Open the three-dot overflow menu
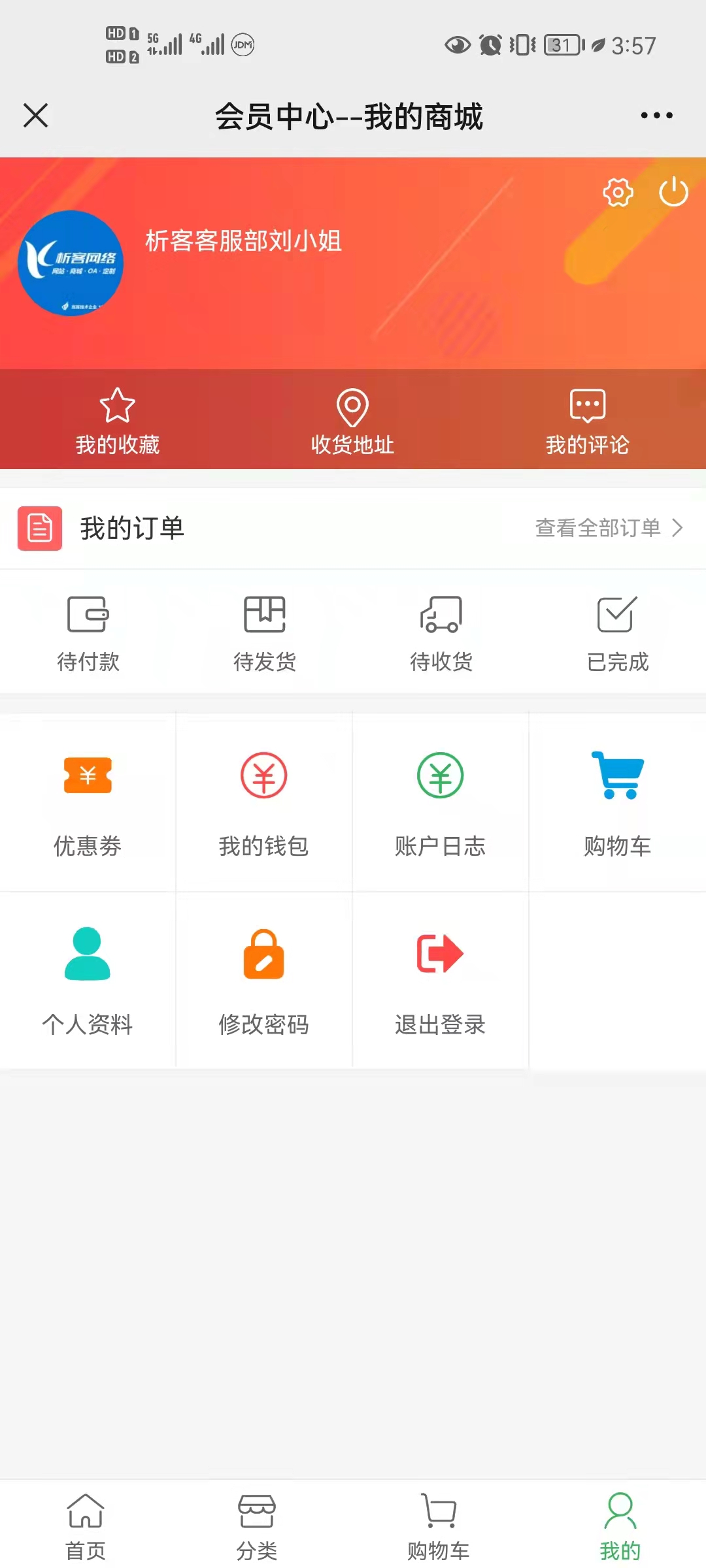The image size is (706, 1568). click(656, 116)
